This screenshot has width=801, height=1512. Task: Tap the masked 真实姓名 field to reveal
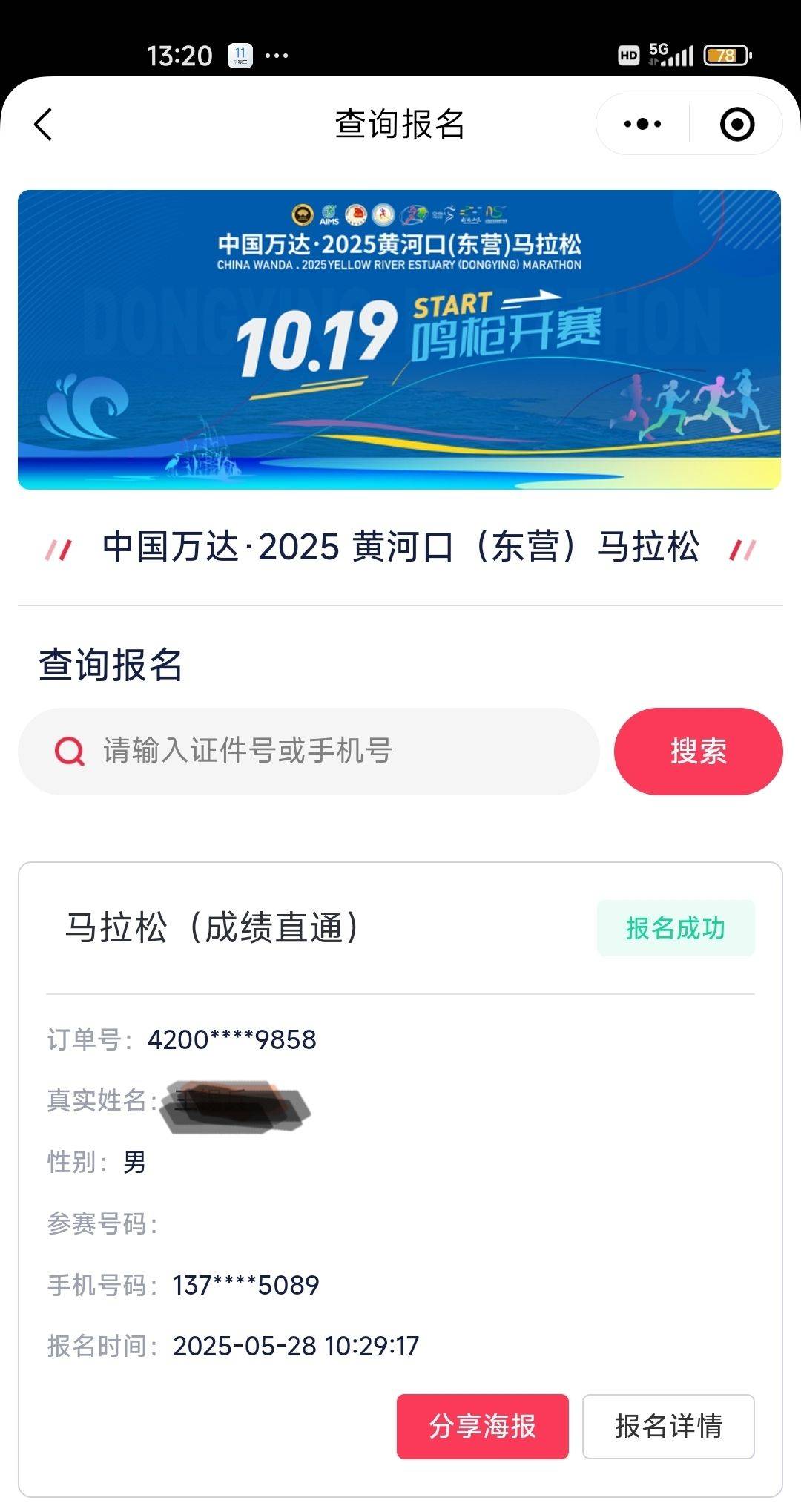click(236, 1105)
